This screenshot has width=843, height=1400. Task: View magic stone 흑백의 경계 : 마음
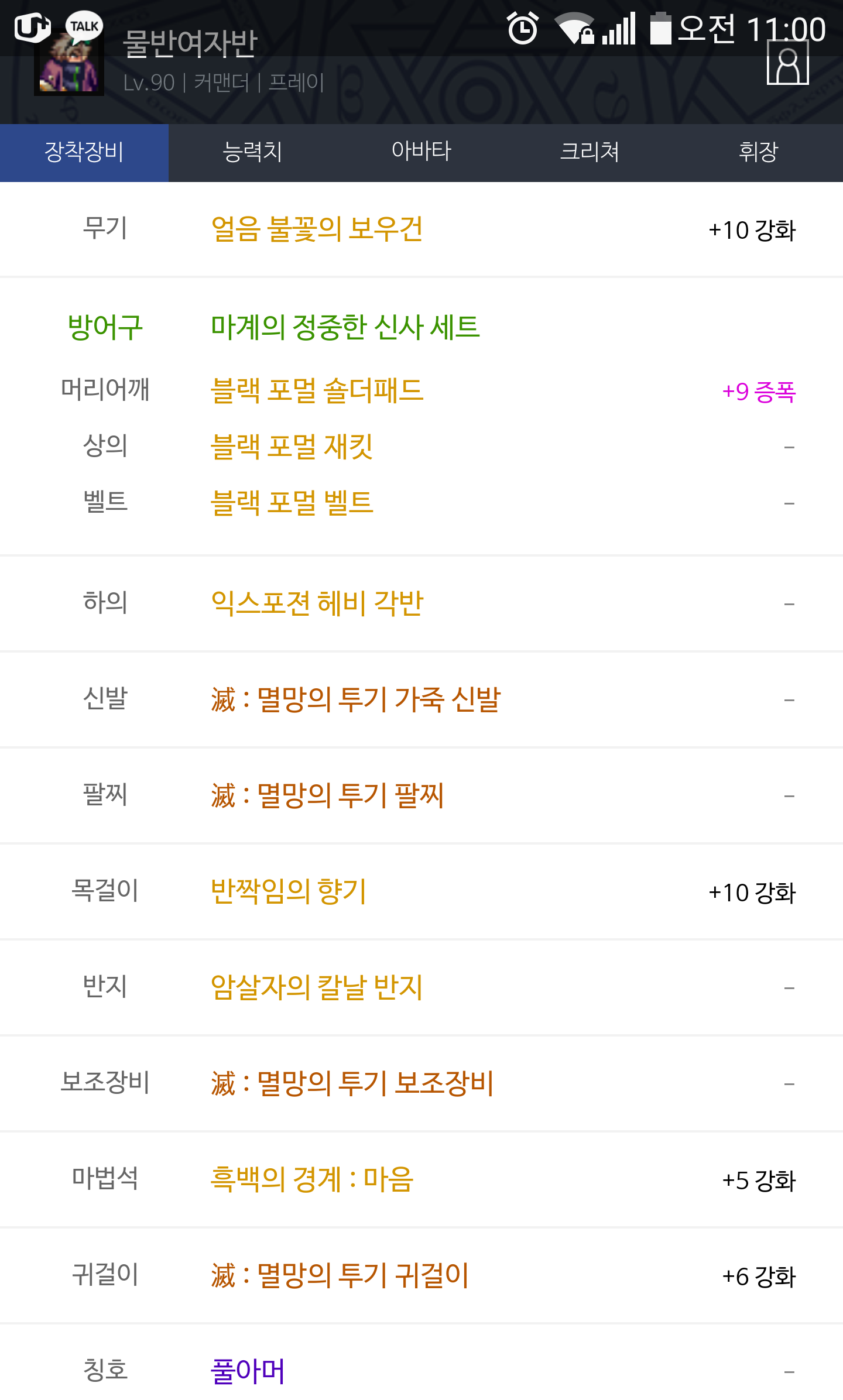click(312, 1179)
